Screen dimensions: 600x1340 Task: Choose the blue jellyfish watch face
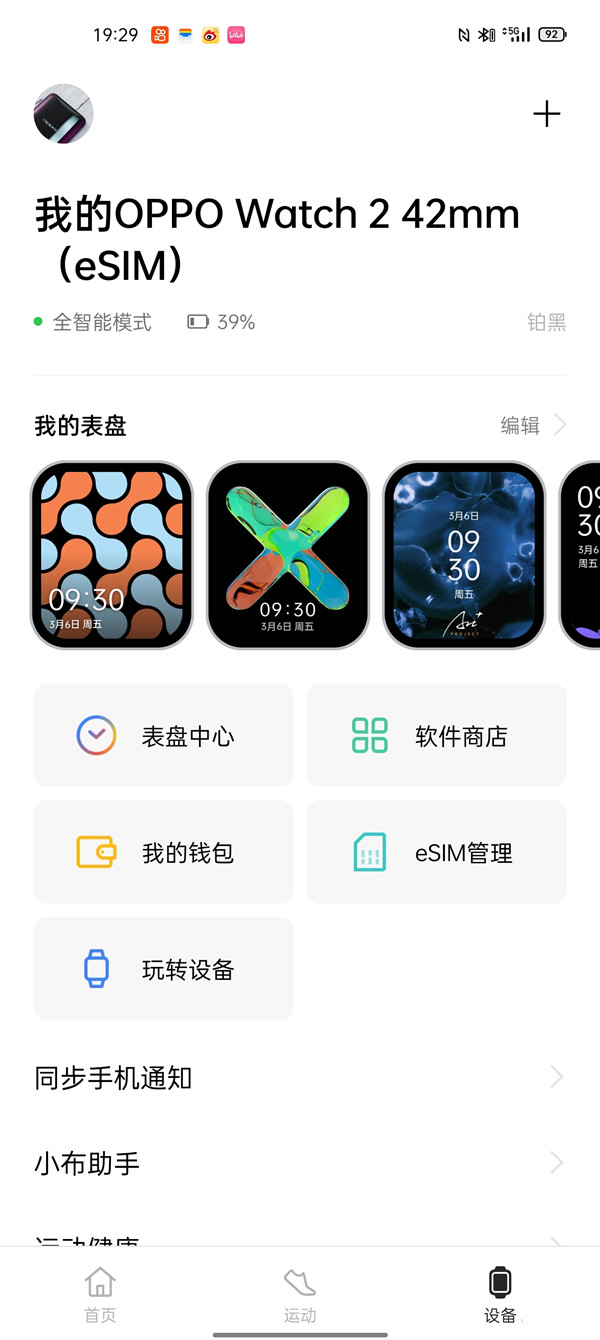coord(464,555)
